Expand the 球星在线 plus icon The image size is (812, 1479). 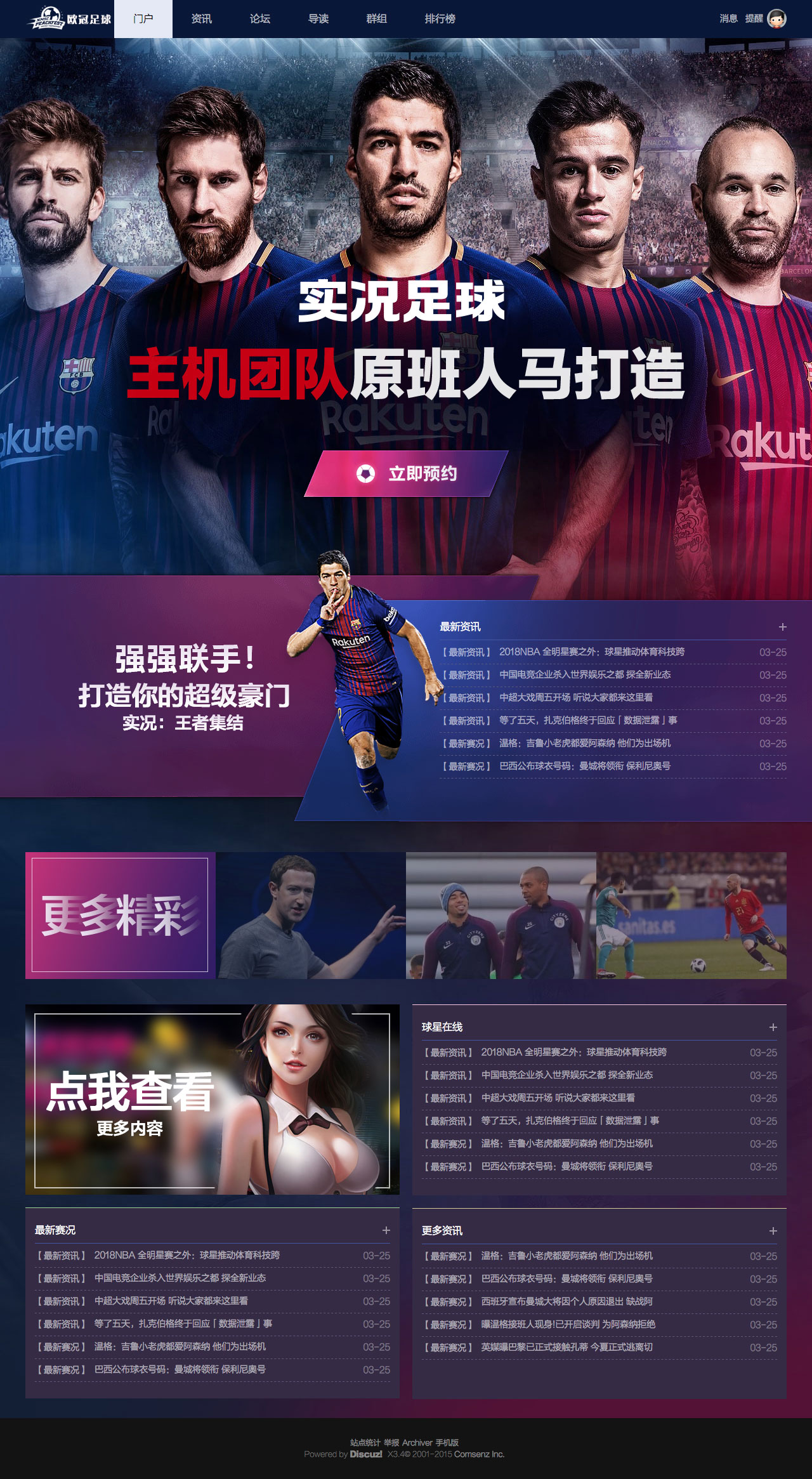point(773,1027)
